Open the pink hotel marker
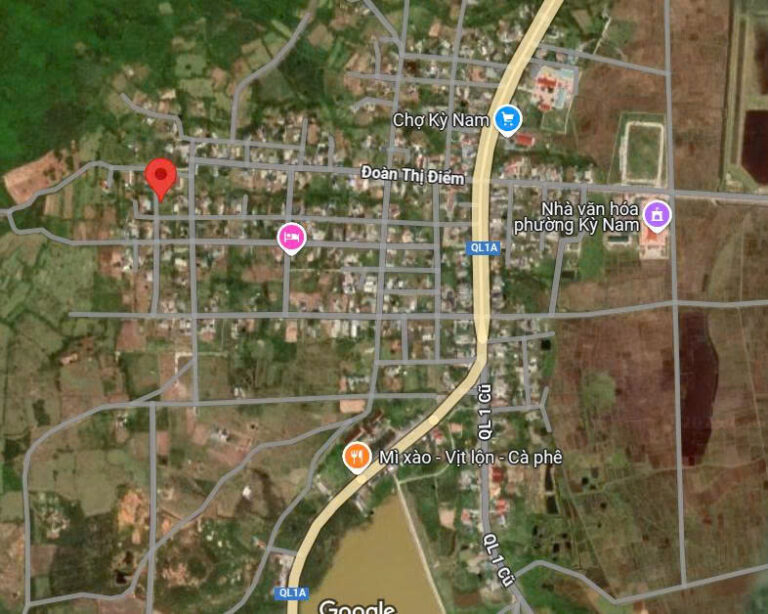Screen dimensions: 768x614 point(290,237)
